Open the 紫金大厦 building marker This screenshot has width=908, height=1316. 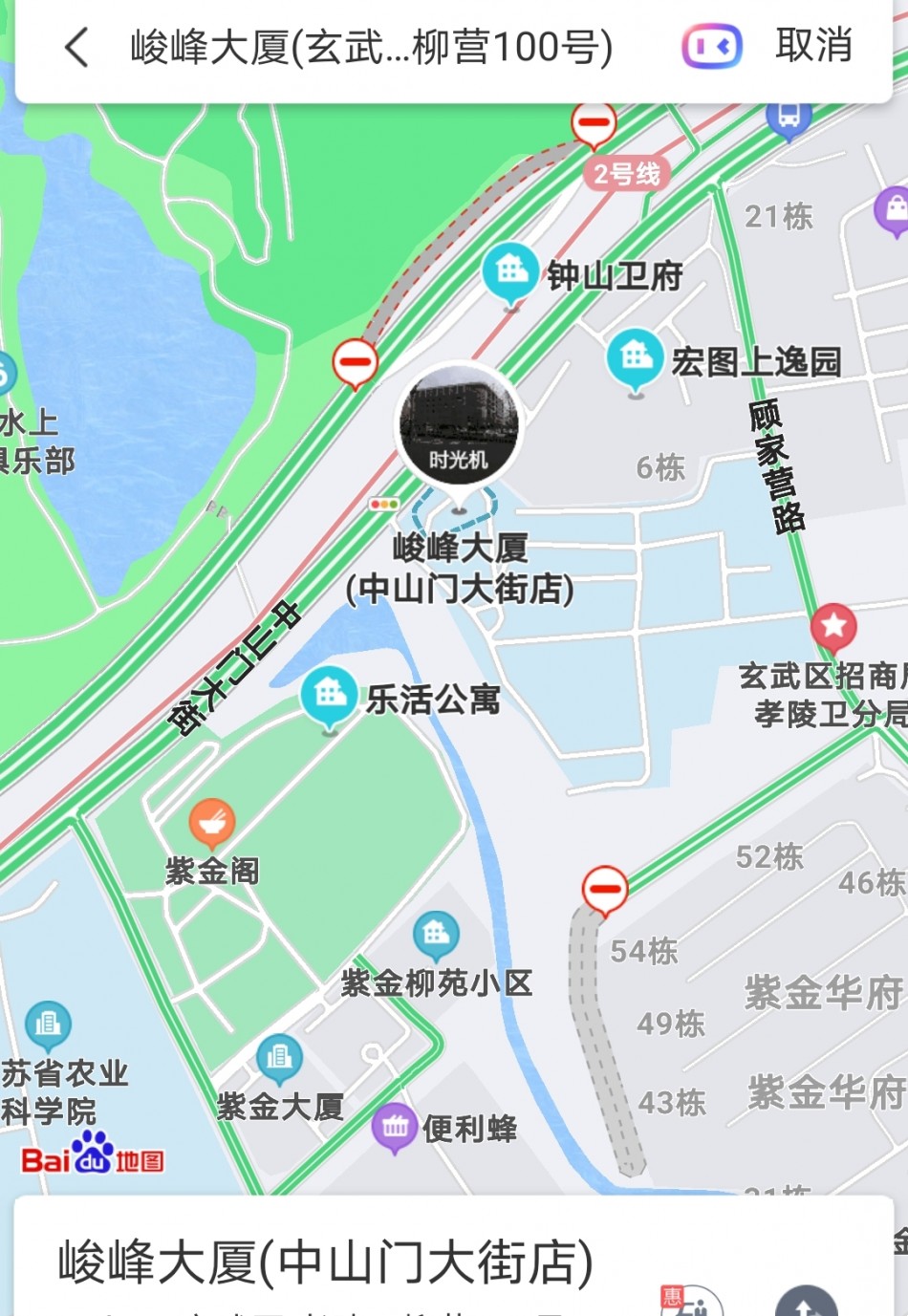[279, 1059]
